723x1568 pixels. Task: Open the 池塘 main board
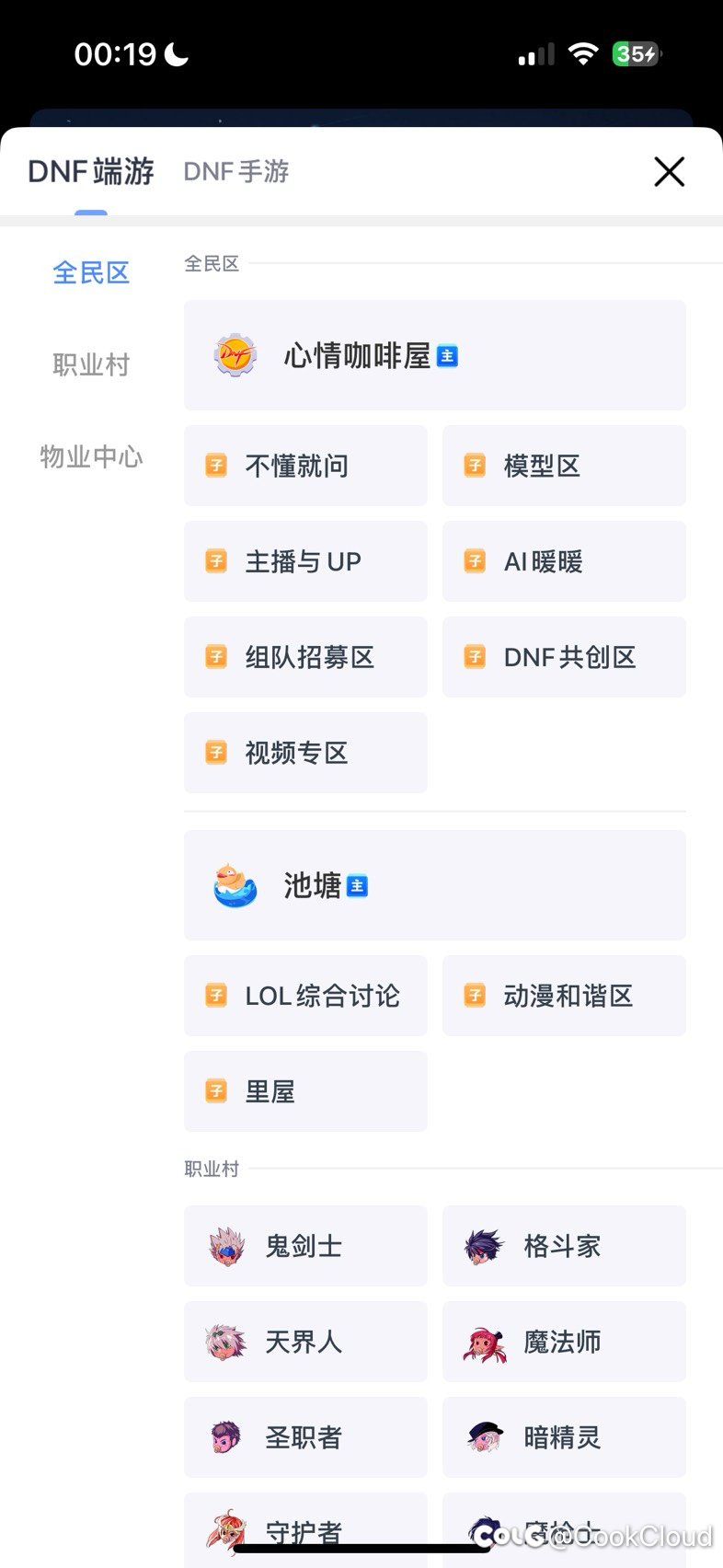tap(434, 885)
